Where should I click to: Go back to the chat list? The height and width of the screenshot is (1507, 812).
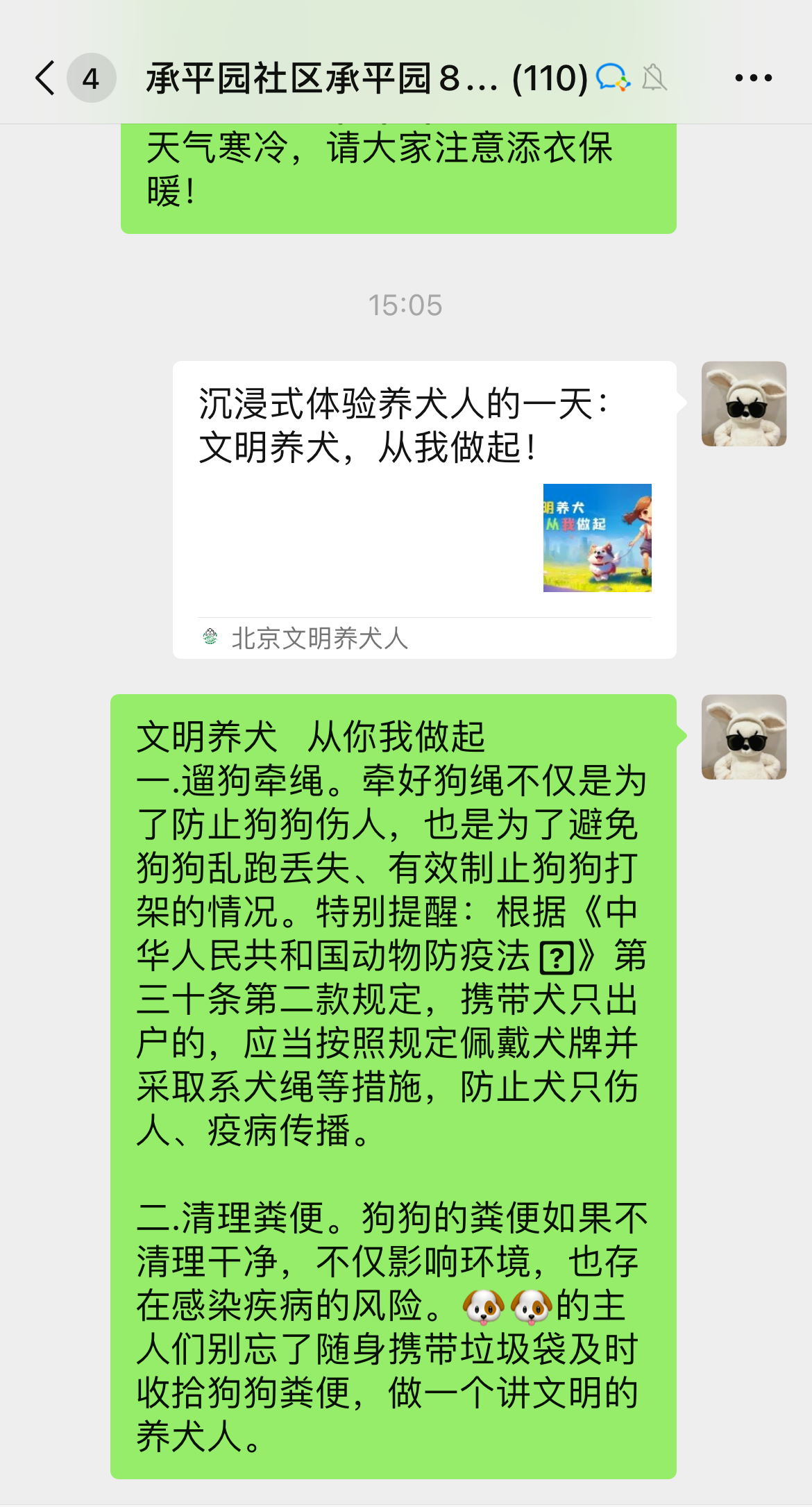click(46, 78)
